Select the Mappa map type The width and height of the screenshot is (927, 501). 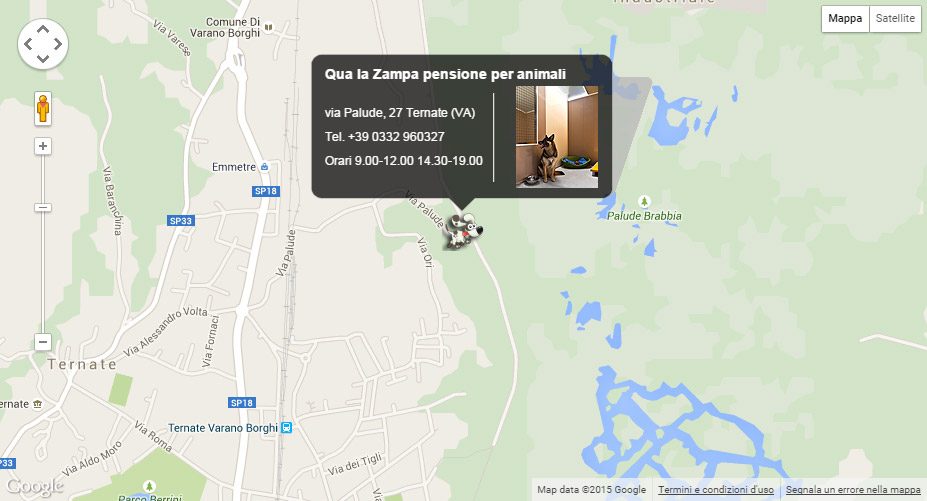pos(845,18)
